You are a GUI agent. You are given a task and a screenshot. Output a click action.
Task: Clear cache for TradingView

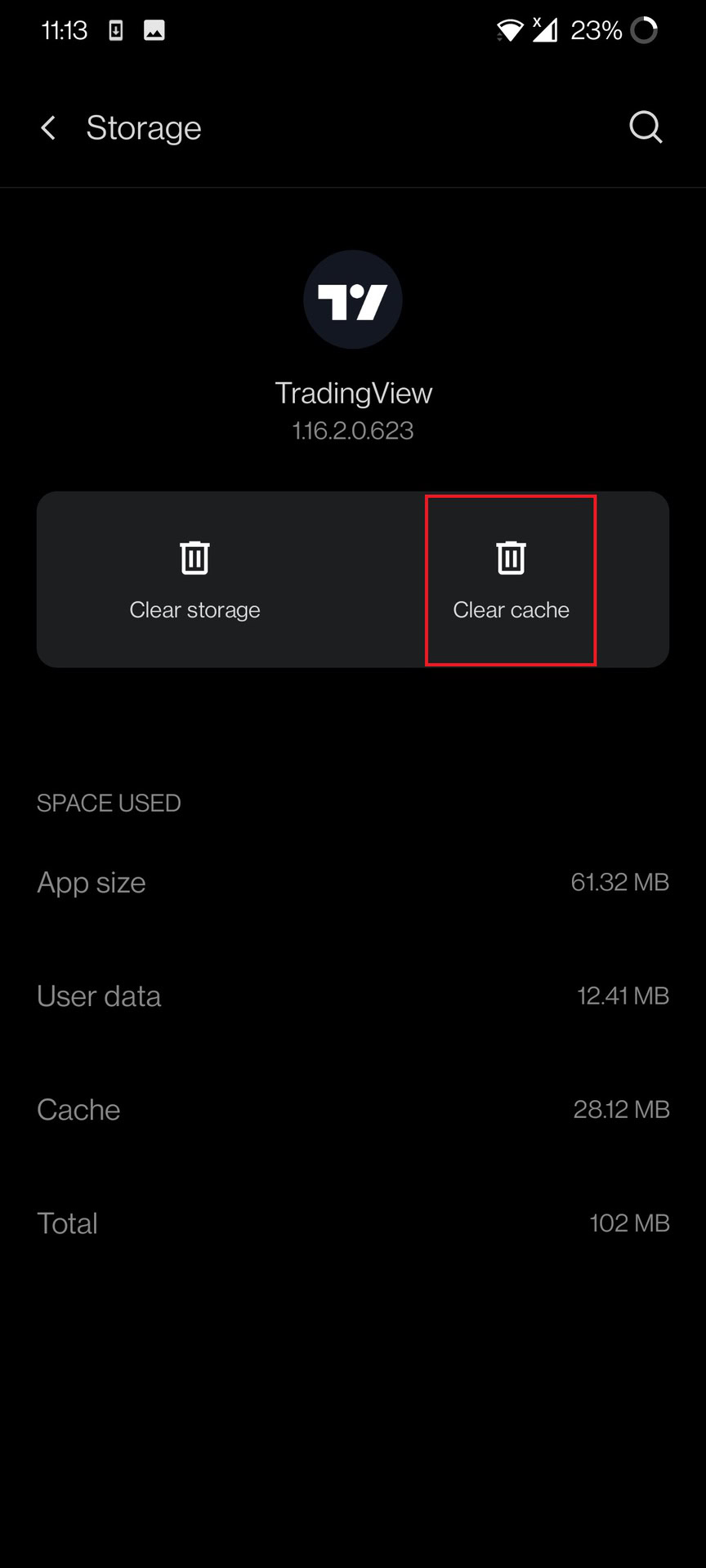pos(511,581)
